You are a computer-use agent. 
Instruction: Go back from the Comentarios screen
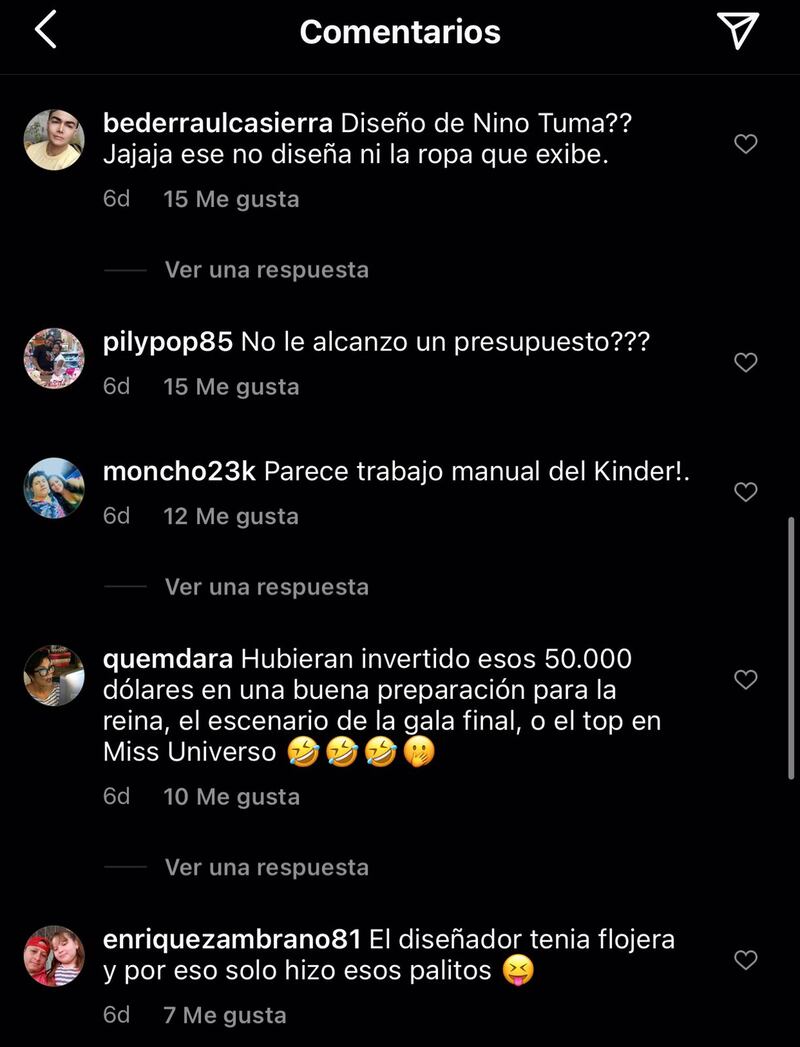click(46, 31)
